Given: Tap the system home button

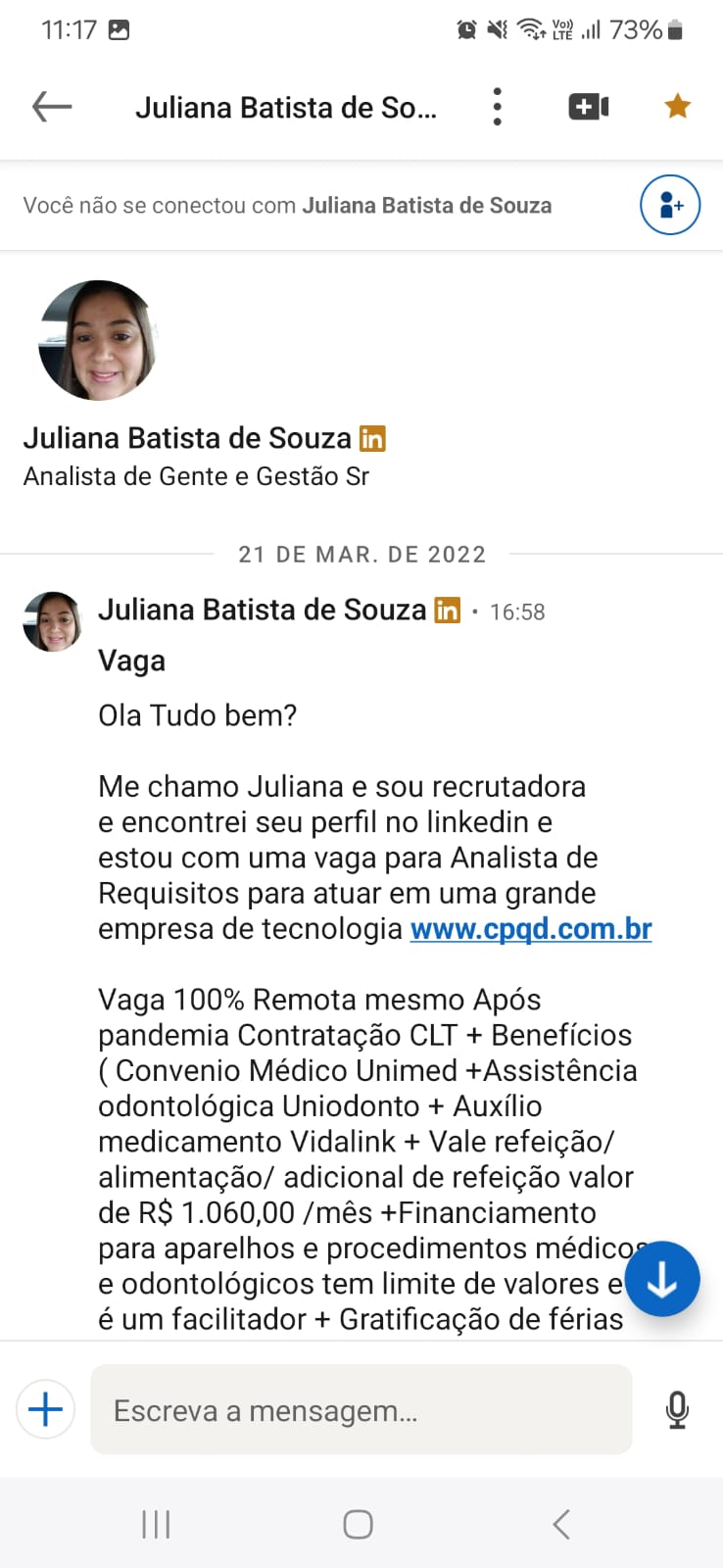Looking at the screenshot, I should (358, 1524).
